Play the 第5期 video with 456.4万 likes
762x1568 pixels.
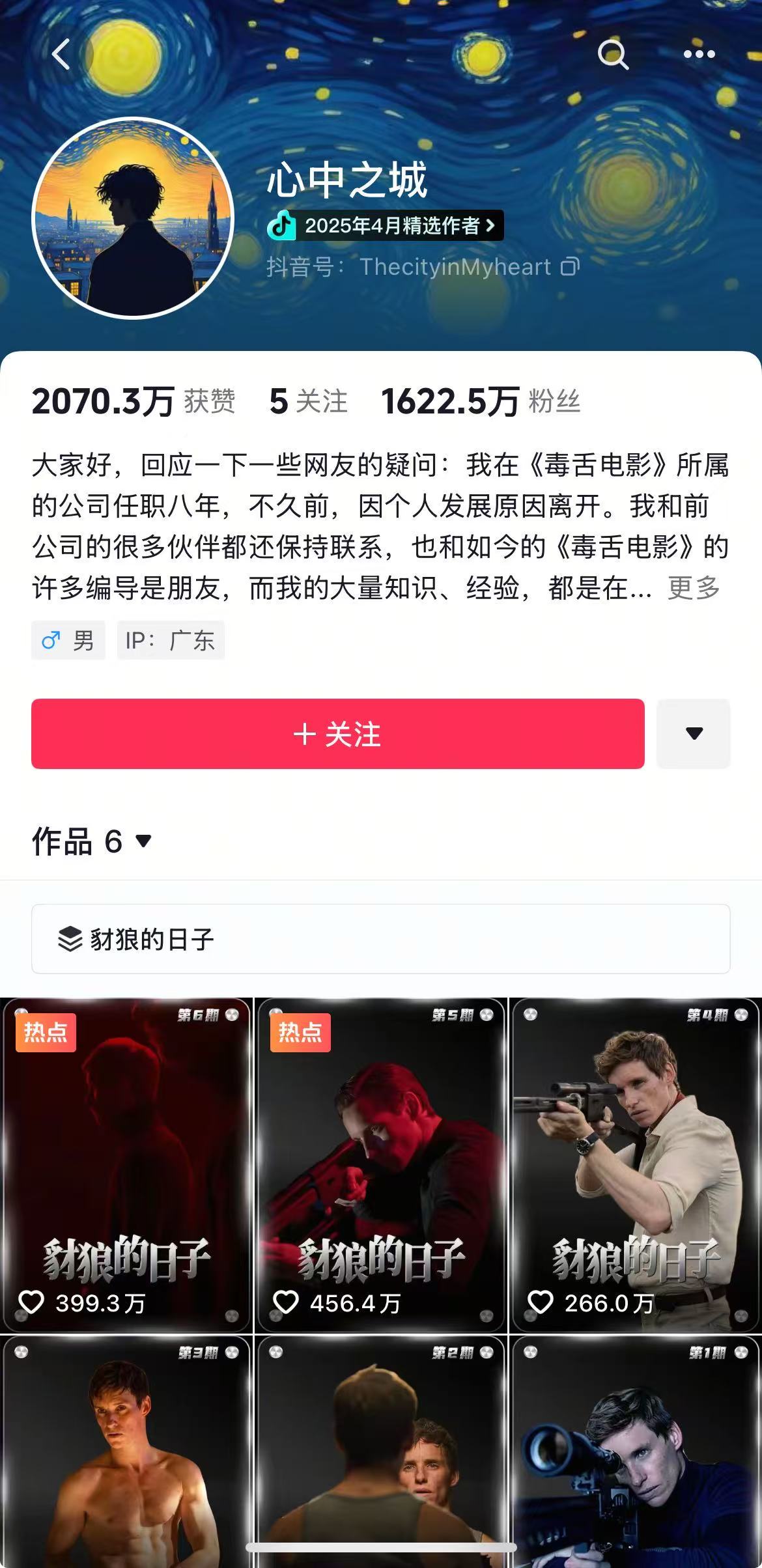coord(381,1166)
